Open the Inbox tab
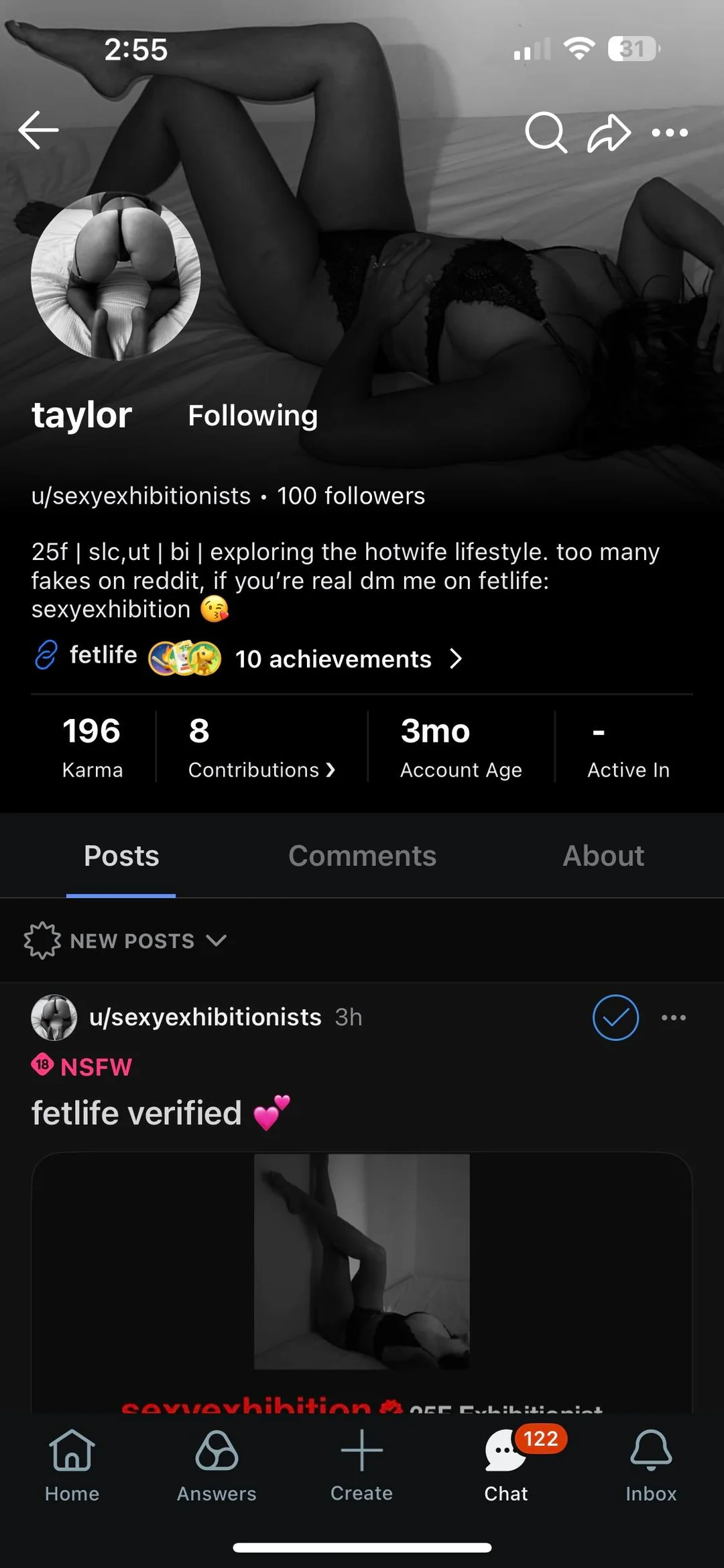 pyautogui.click(x=651, y=1466)
